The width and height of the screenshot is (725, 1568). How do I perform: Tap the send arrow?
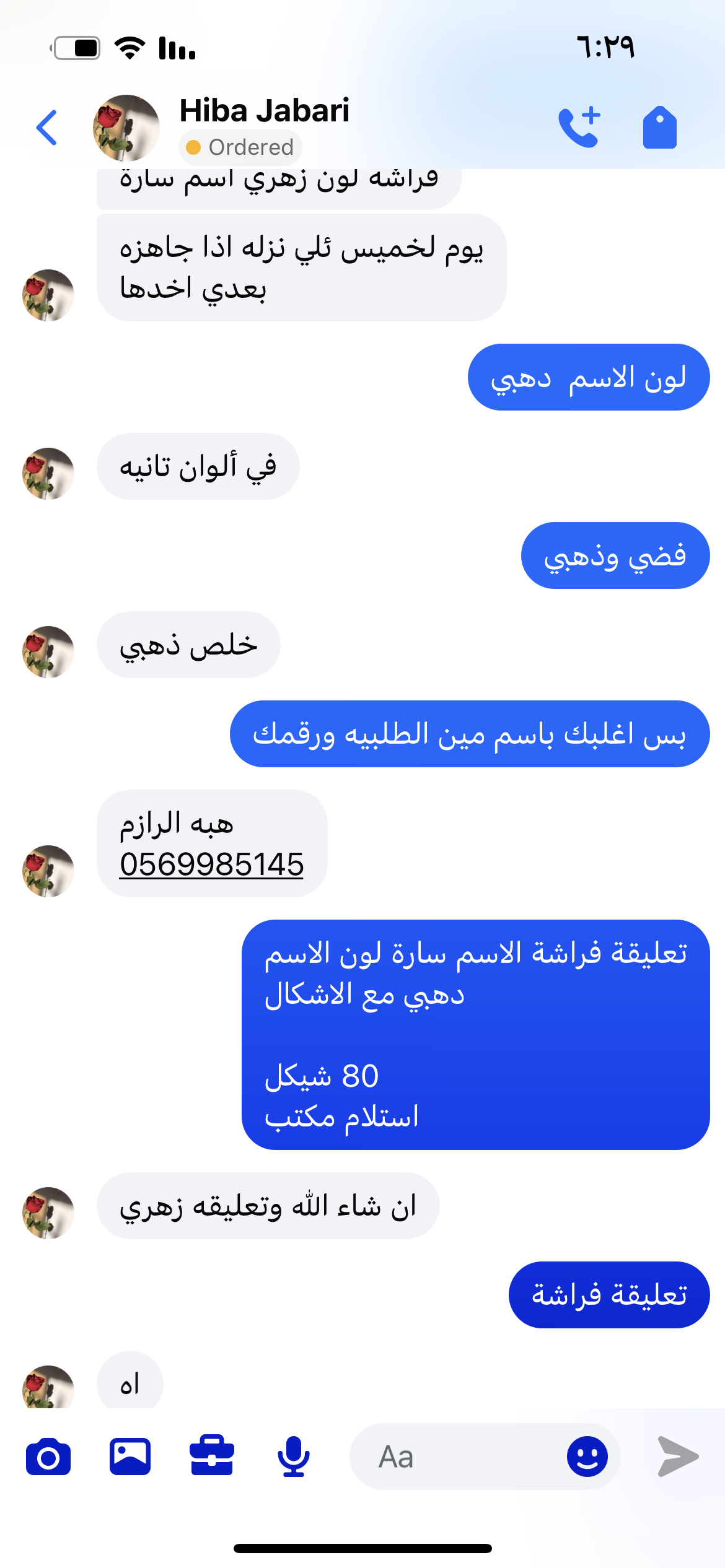coord(677,1457)
